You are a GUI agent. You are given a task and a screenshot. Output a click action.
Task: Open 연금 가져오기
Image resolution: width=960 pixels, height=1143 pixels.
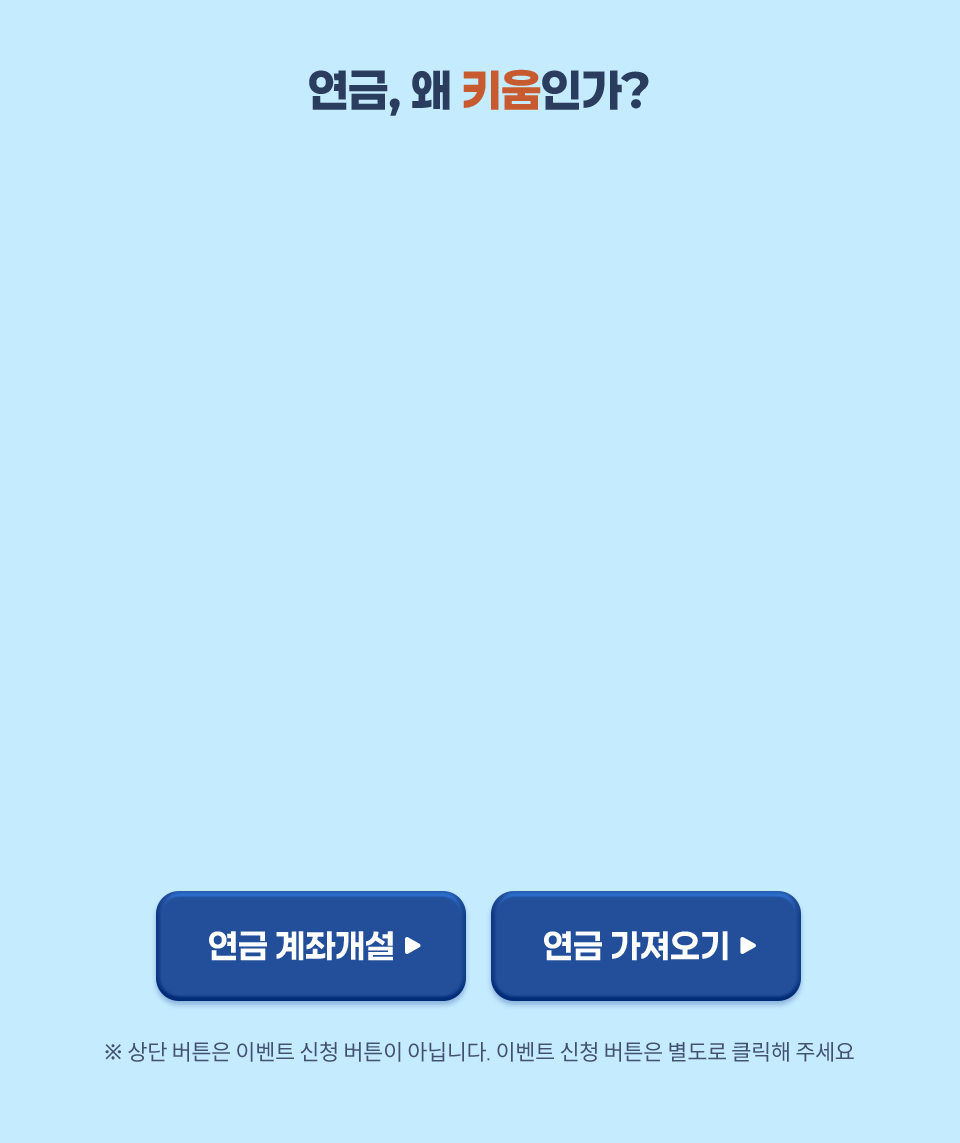(646, 945)
